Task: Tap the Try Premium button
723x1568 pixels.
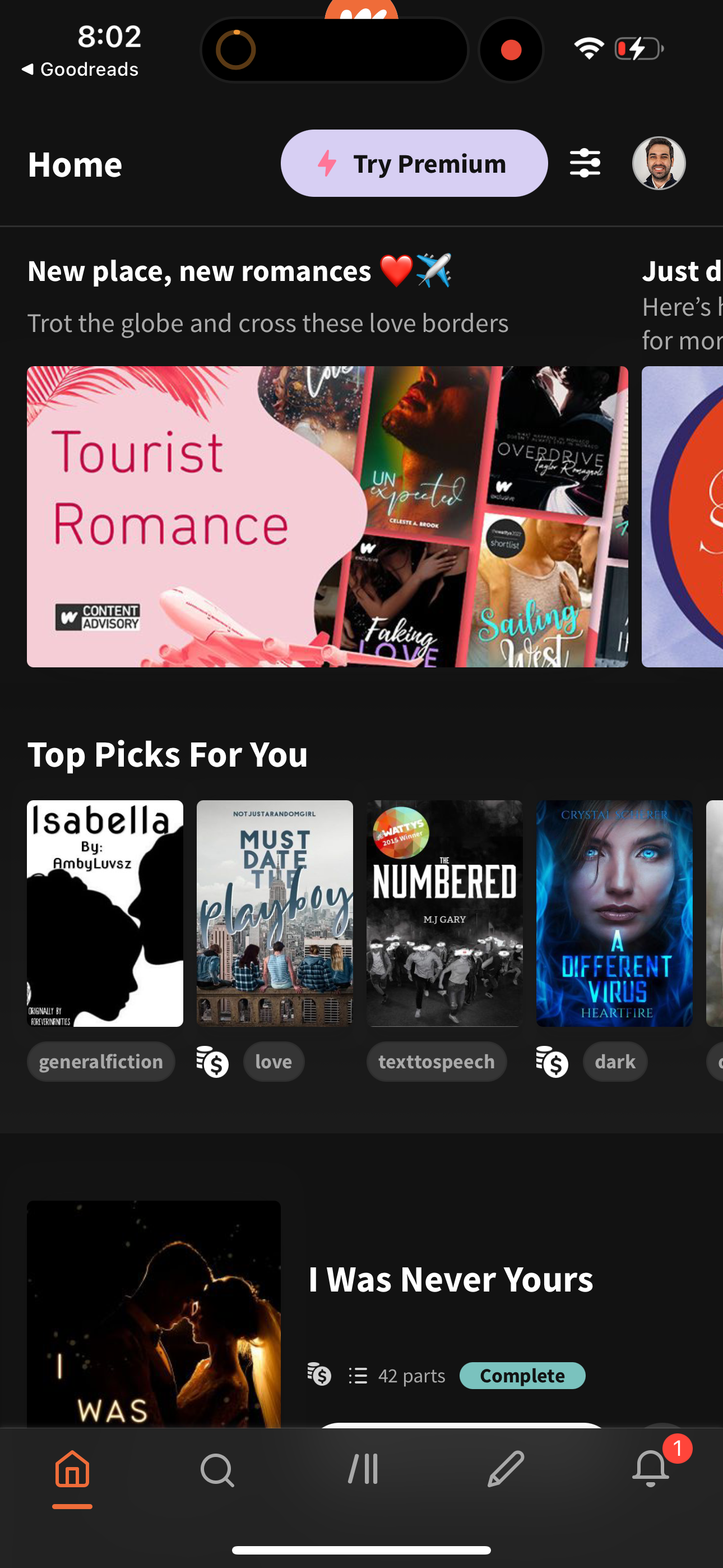Action: tap(414, 163)
